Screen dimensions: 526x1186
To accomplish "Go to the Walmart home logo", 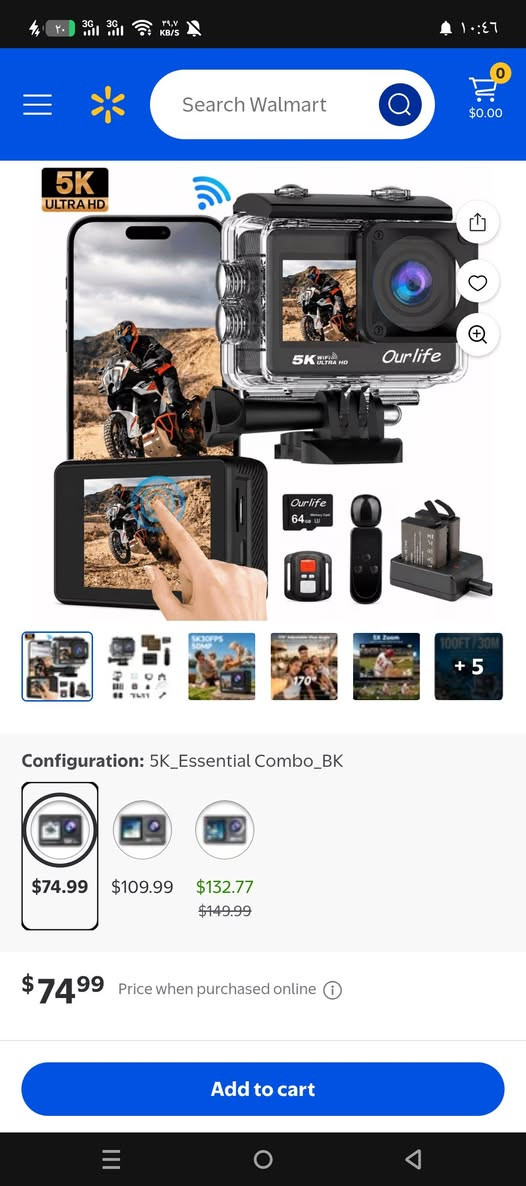I will [x=107, y=104].
